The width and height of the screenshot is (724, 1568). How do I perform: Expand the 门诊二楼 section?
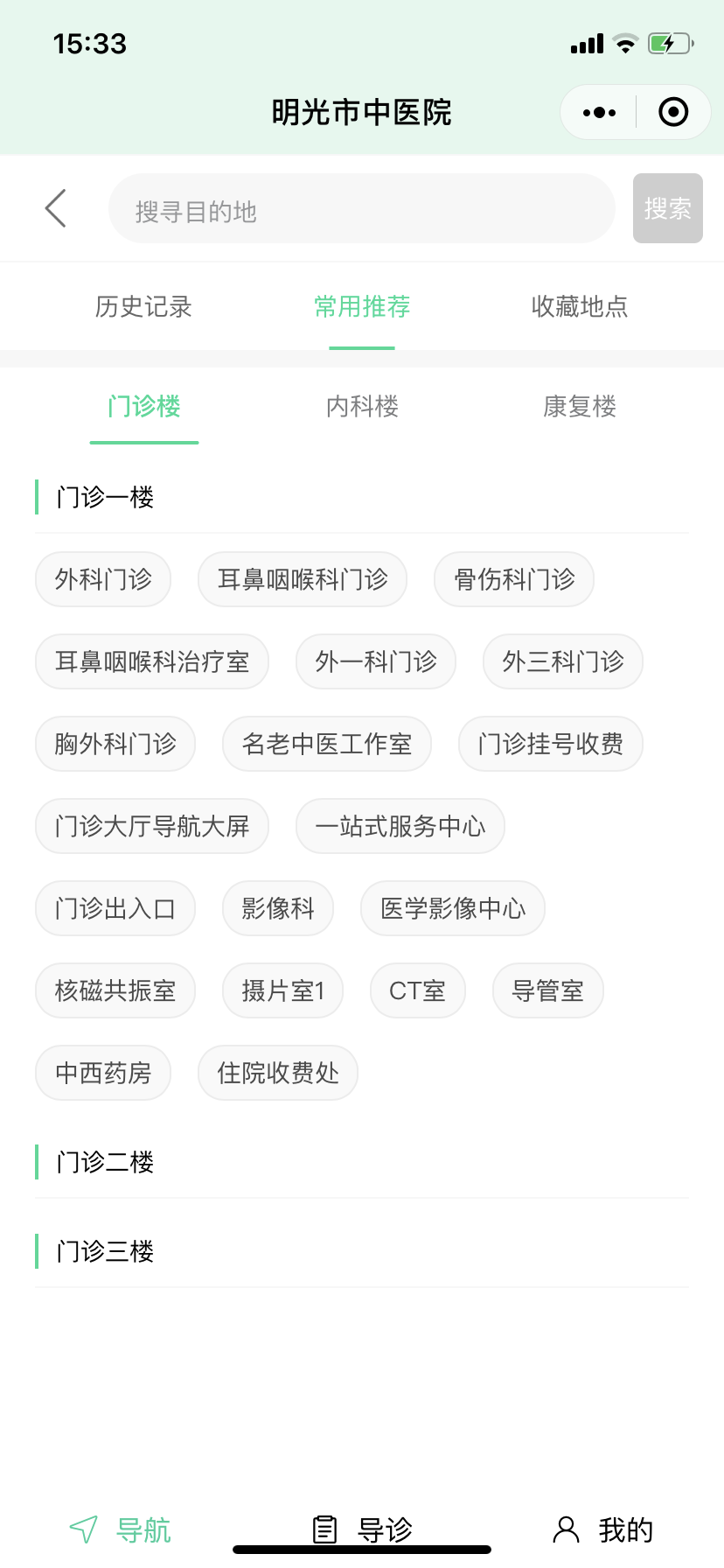pyautogui.click(x=106, y=1163)
